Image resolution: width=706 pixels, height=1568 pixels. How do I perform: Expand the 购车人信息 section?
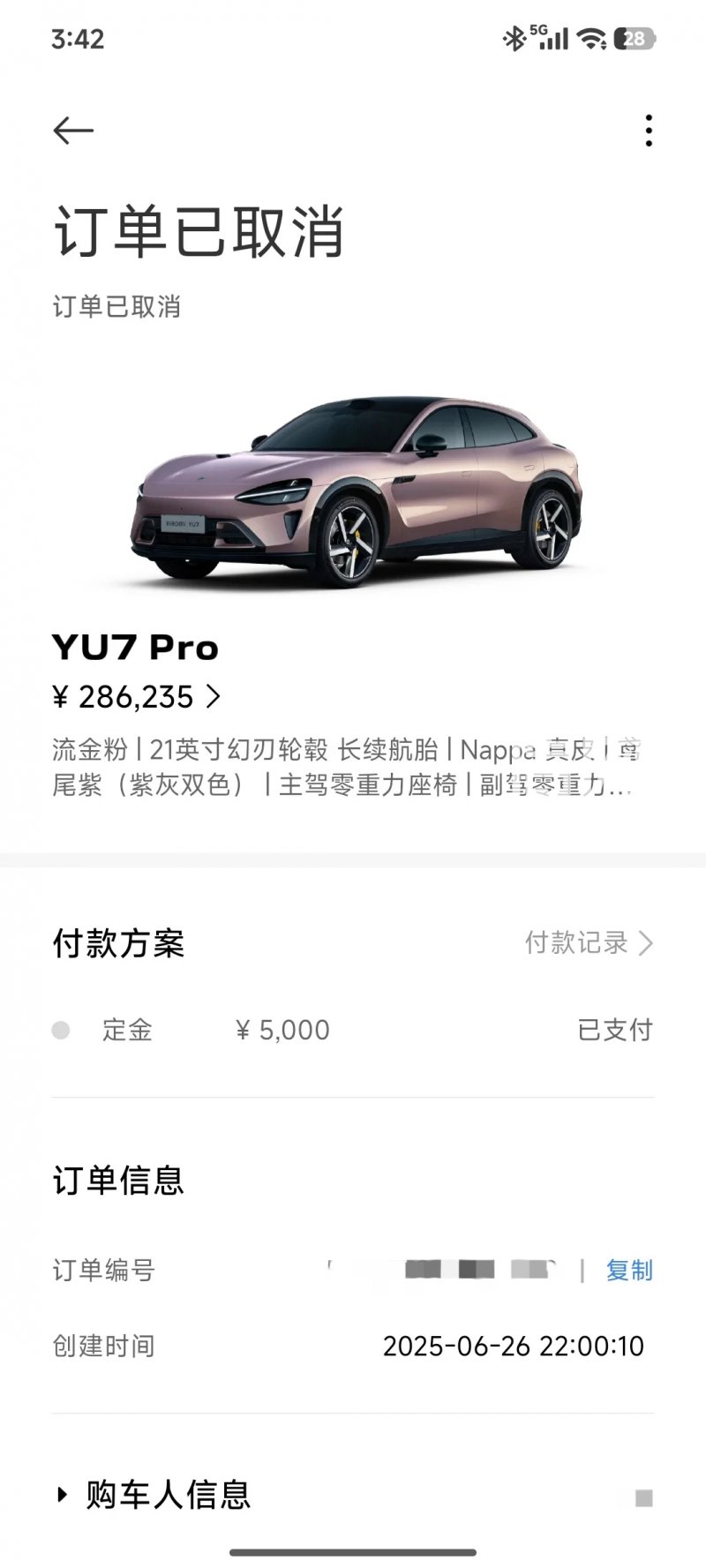(154, 1495)
